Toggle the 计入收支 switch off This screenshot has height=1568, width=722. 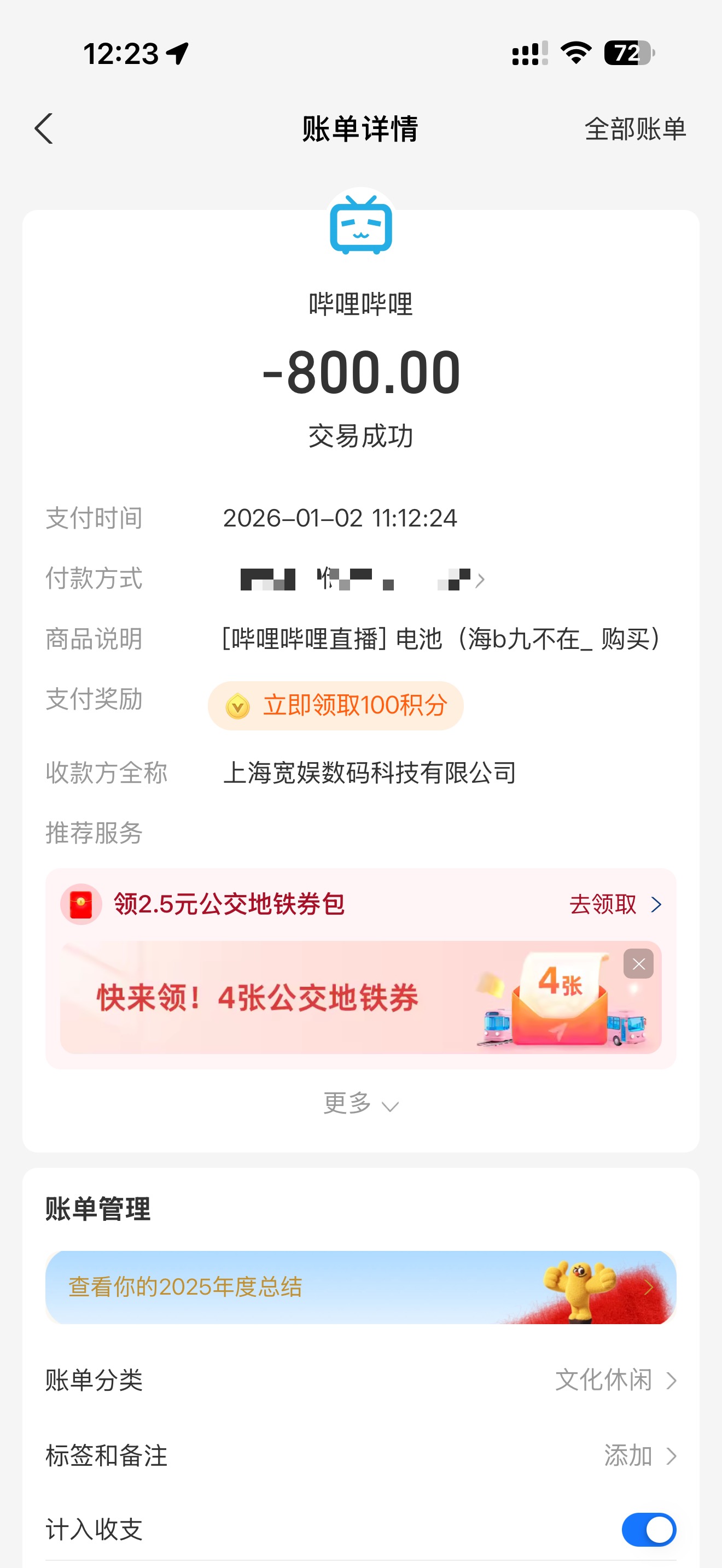(x=648, y=1529)
